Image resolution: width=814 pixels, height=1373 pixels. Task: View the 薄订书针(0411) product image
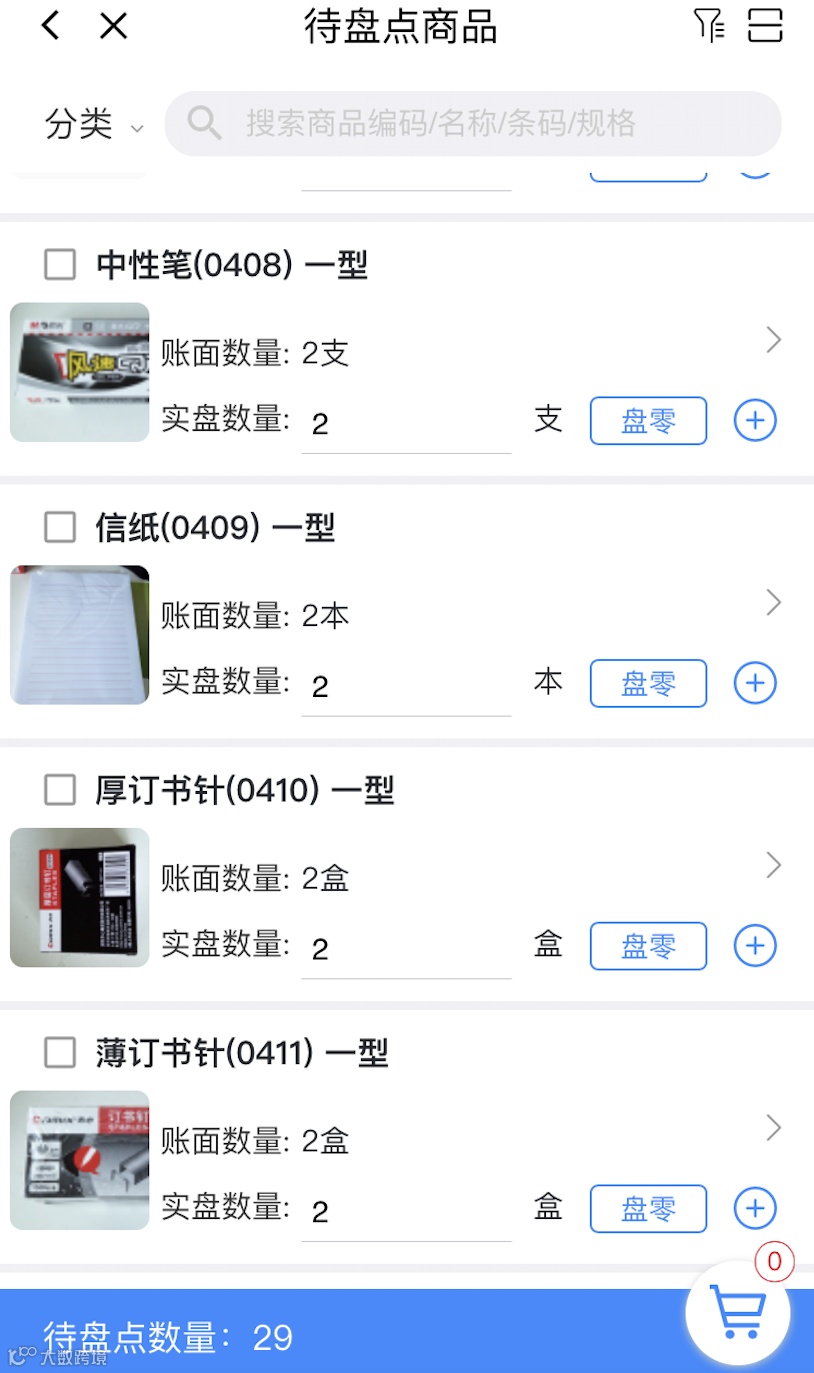(80, 1160)
